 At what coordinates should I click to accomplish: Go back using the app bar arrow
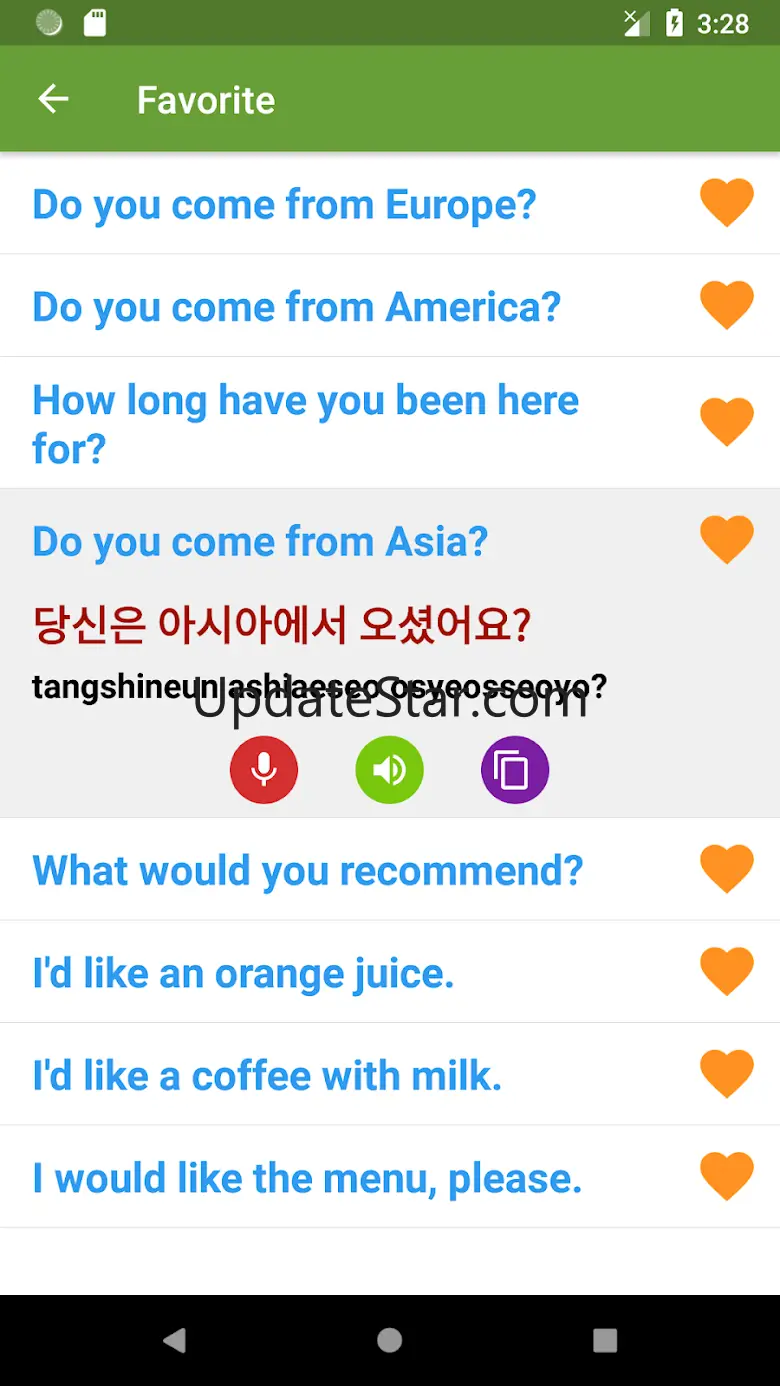click(x=53, y=99)
